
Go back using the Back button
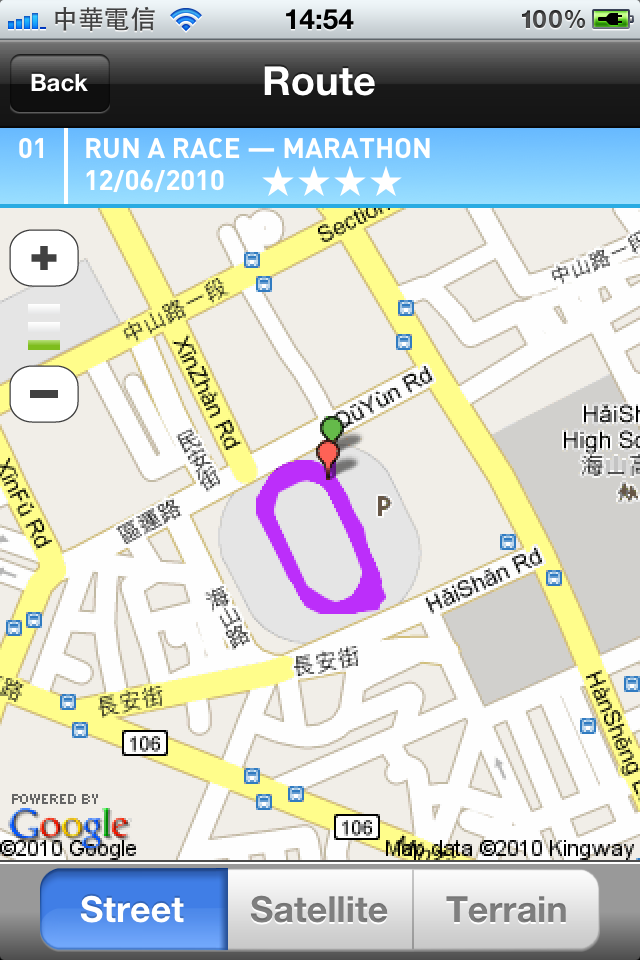pos(59,83)
